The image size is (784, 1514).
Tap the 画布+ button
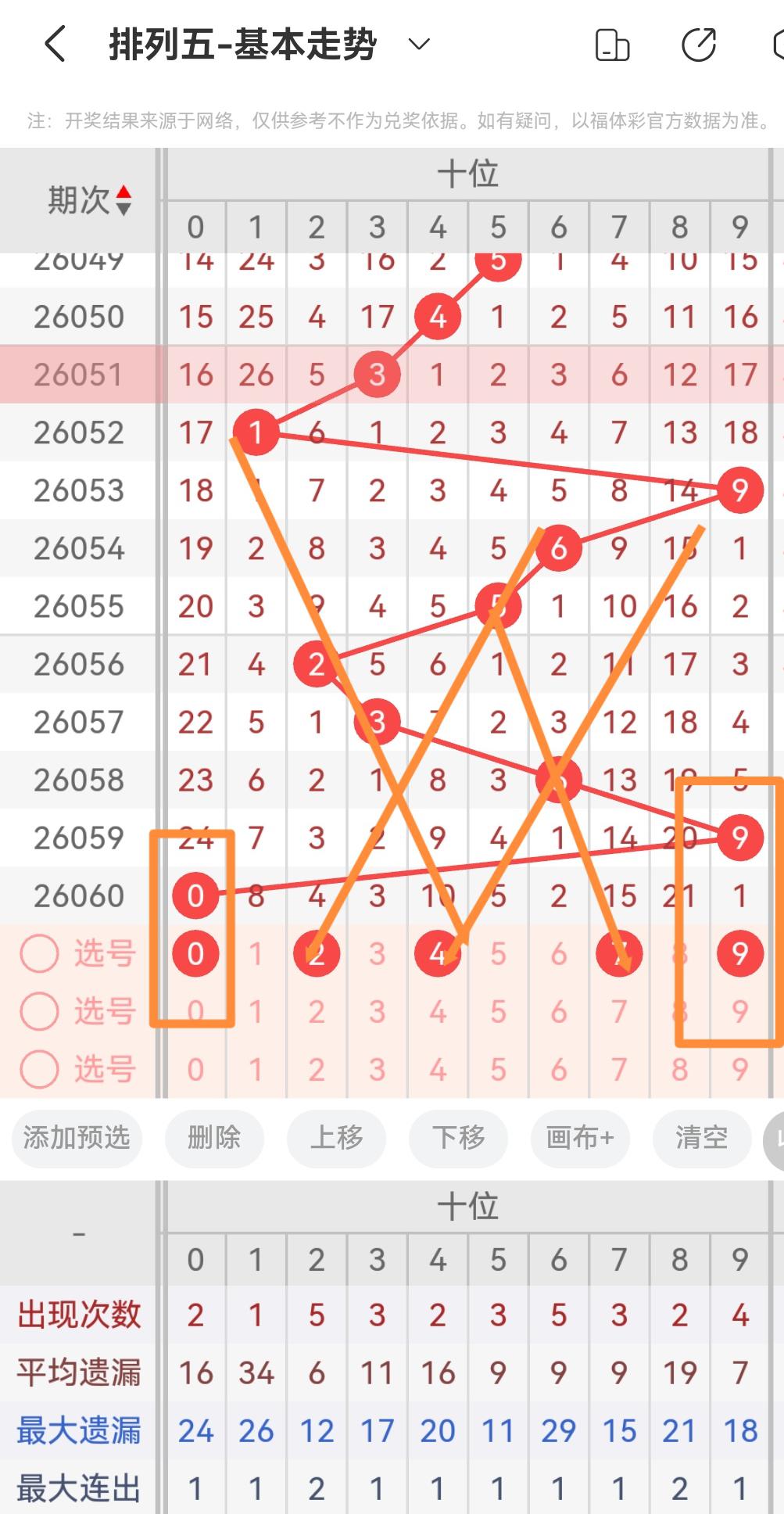point(580,1138)
